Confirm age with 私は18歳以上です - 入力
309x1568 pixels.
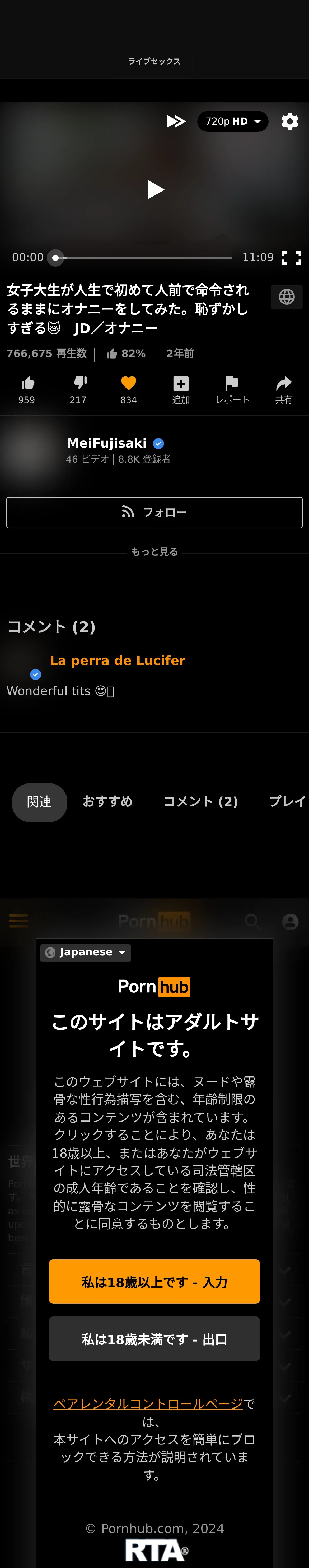point(154,1282)
